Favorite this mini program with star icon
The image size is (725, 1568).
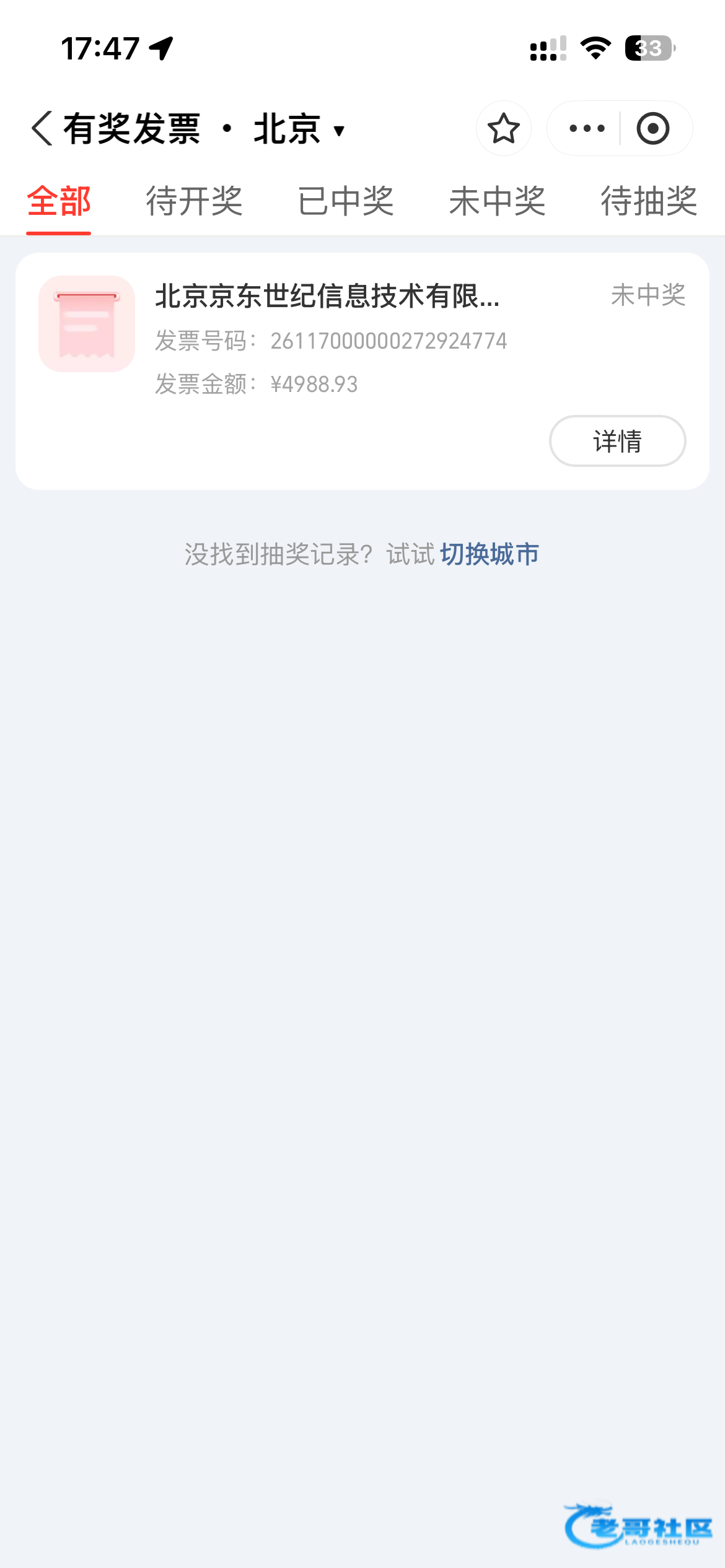[503, 129]
